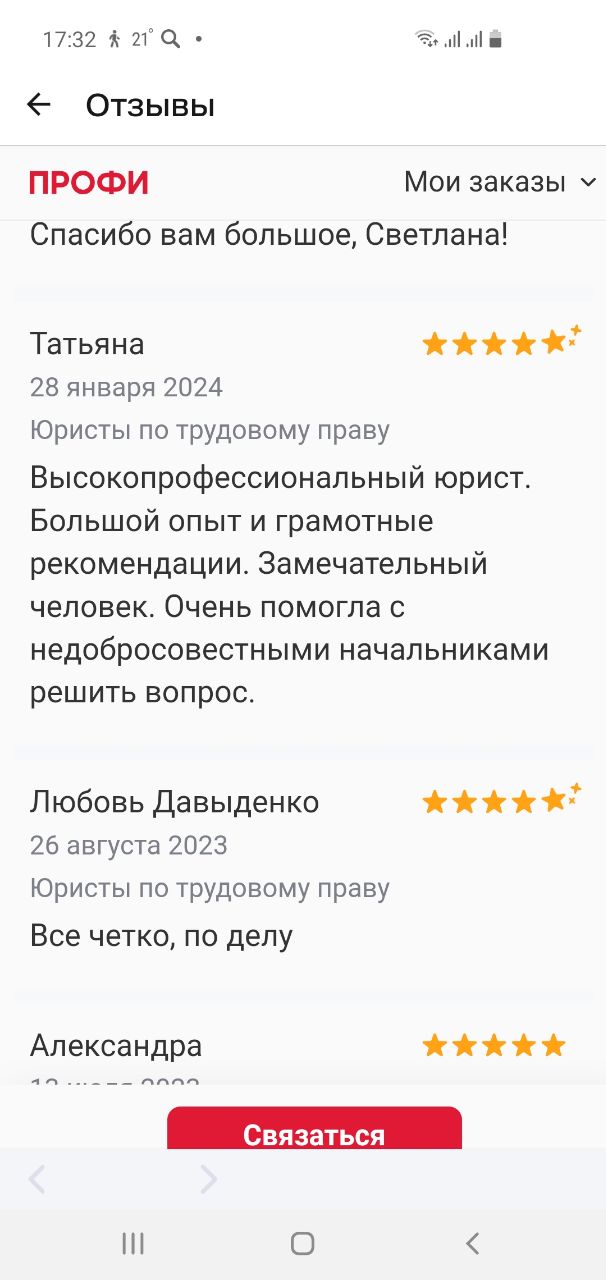Viewport: 606px width, 1280px height.
Task: Go to the device home screen
Action: click(302, 1243)
